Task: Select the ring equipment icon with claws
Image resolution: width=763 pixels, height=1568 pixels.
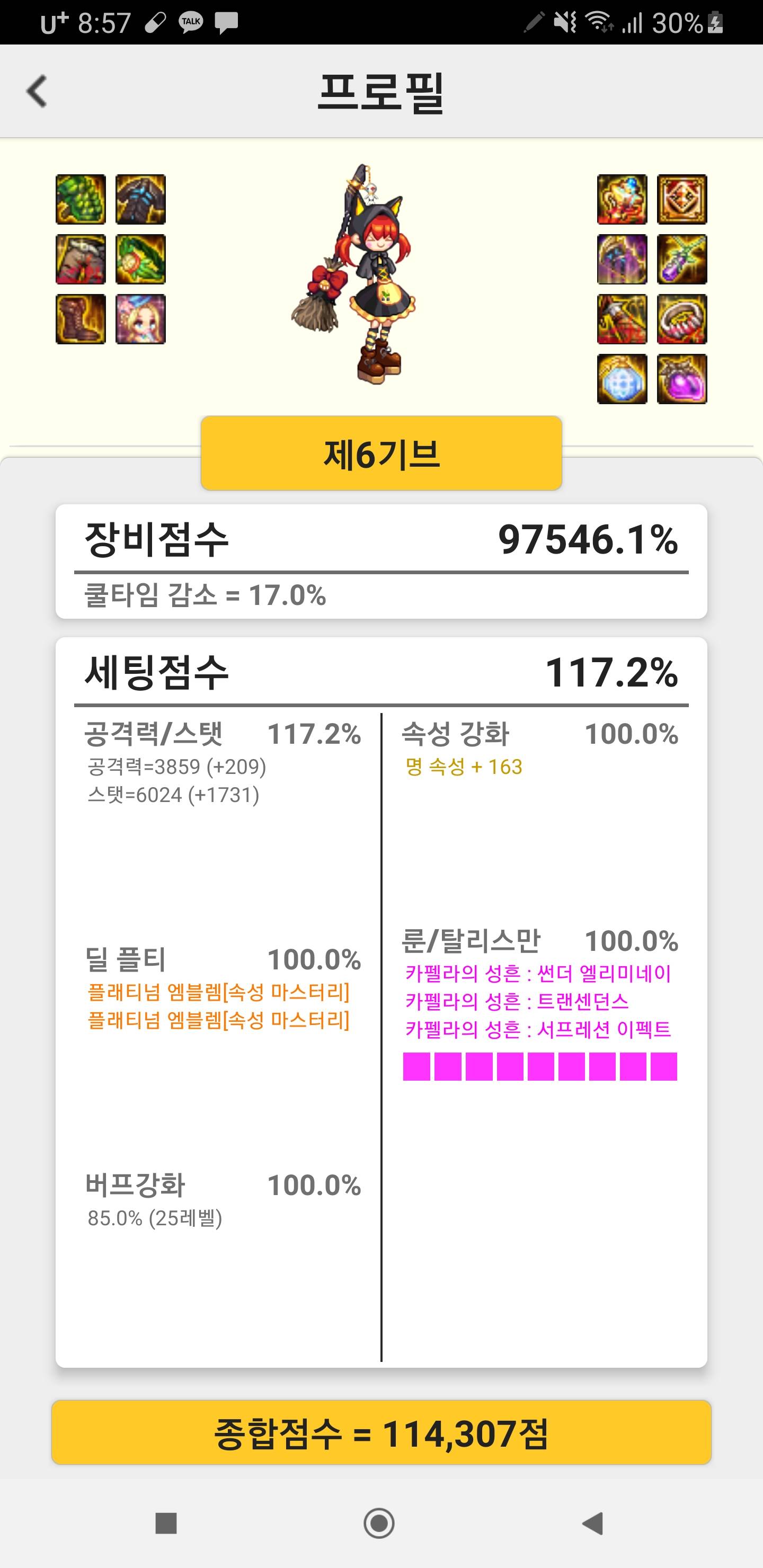Action: [682, 319]
